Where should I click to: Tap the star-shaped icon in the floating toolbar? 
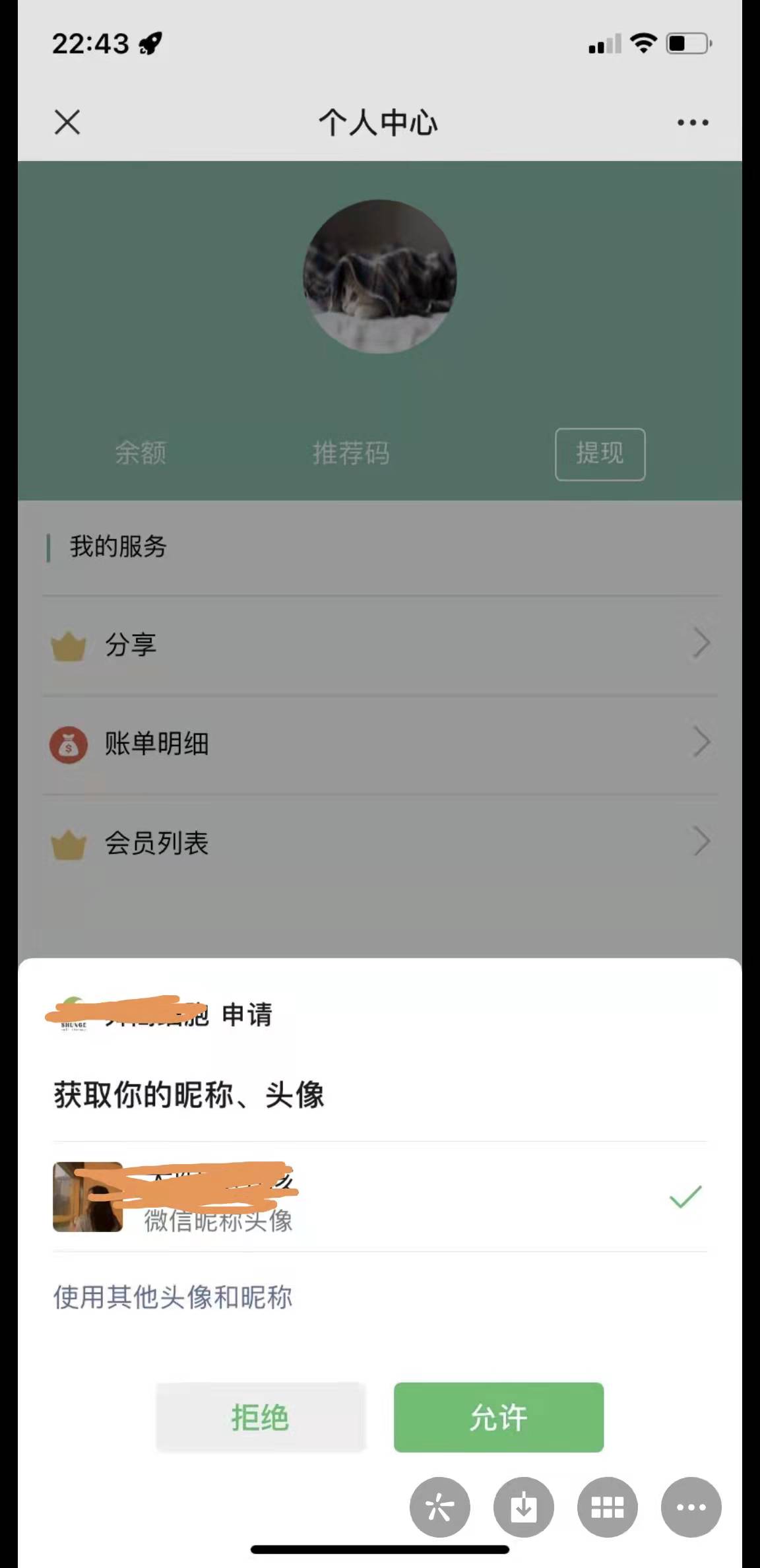pos(439,1507)
